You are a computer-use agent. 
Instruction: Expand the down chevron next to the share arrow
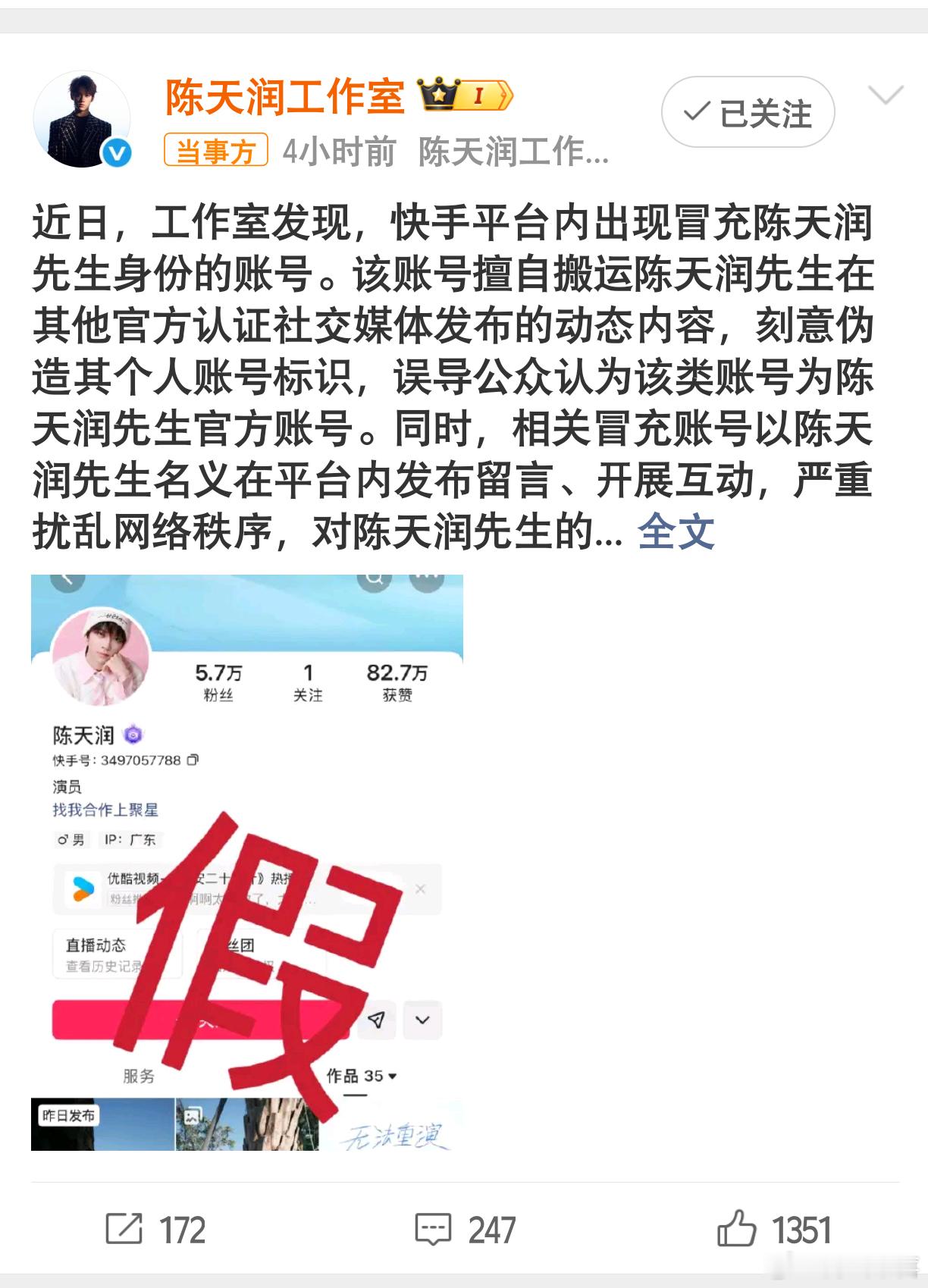click(422, 1019)
